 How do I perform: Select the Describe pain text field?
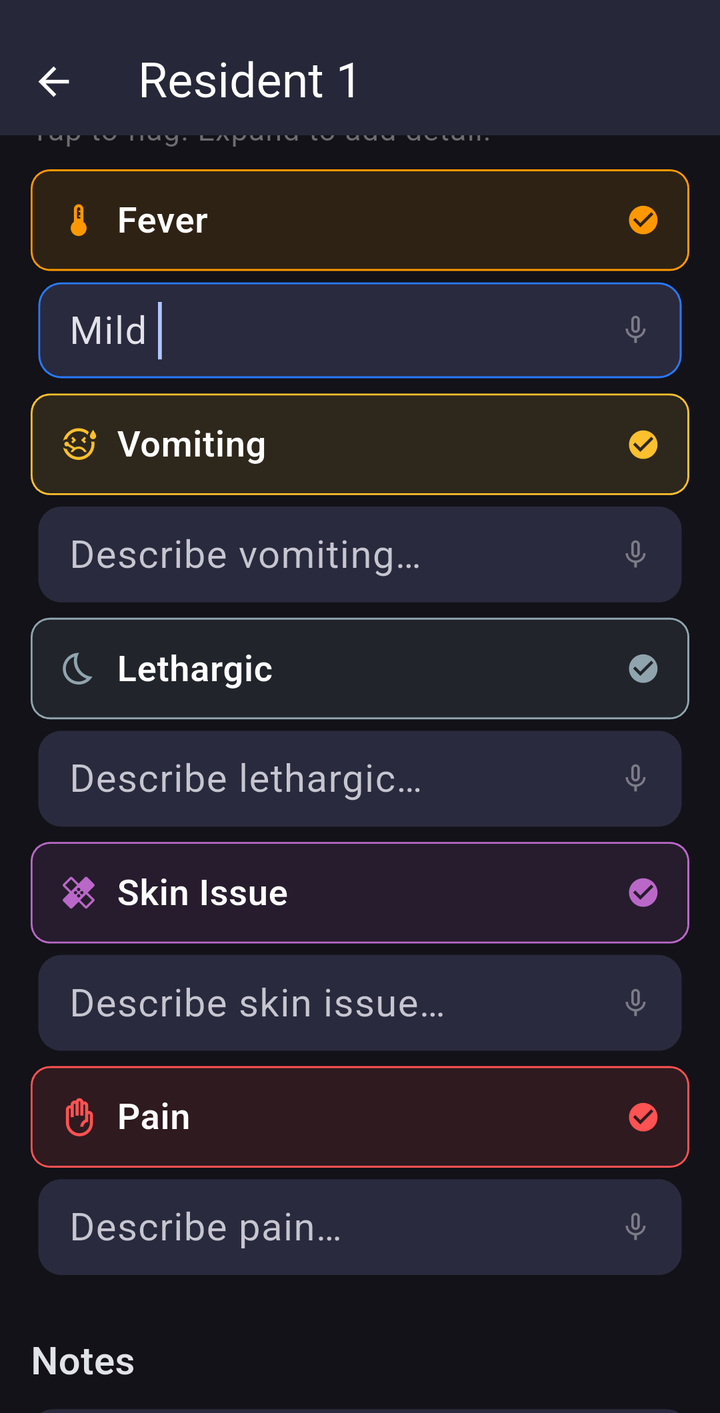point(360,1226)
